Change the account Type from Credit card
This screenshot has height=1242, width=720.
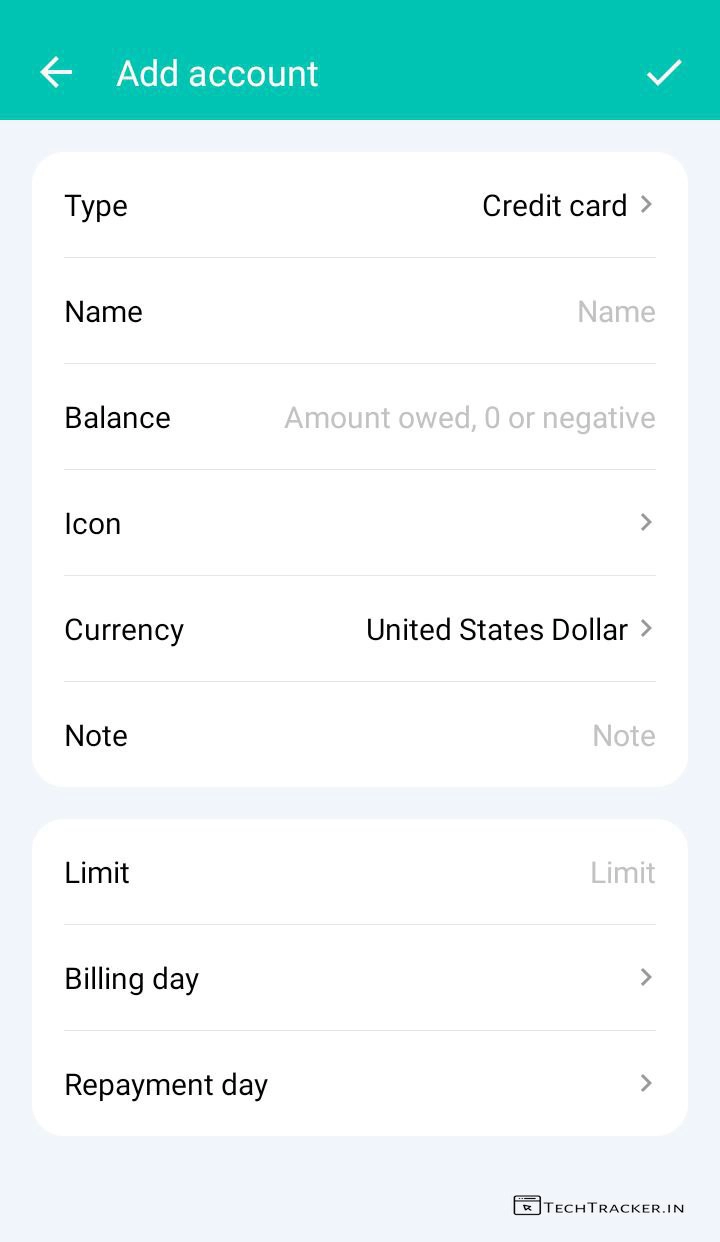tap(566, 206)
